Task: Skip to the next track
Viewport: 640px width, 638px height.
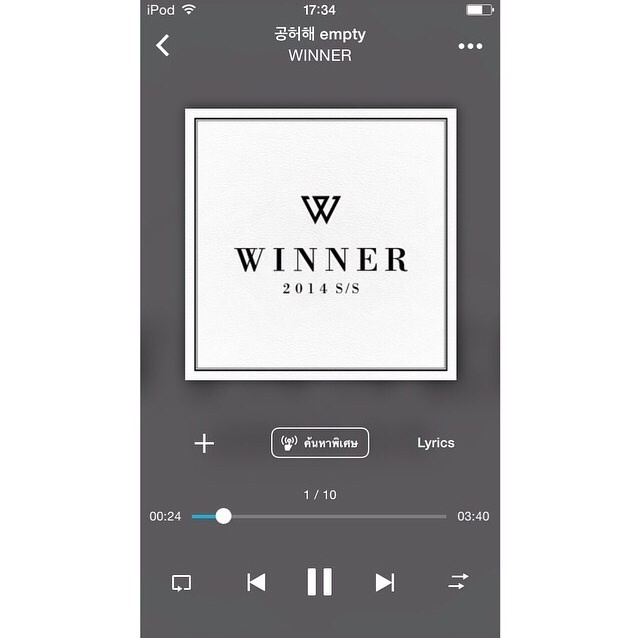Action: 384,582
